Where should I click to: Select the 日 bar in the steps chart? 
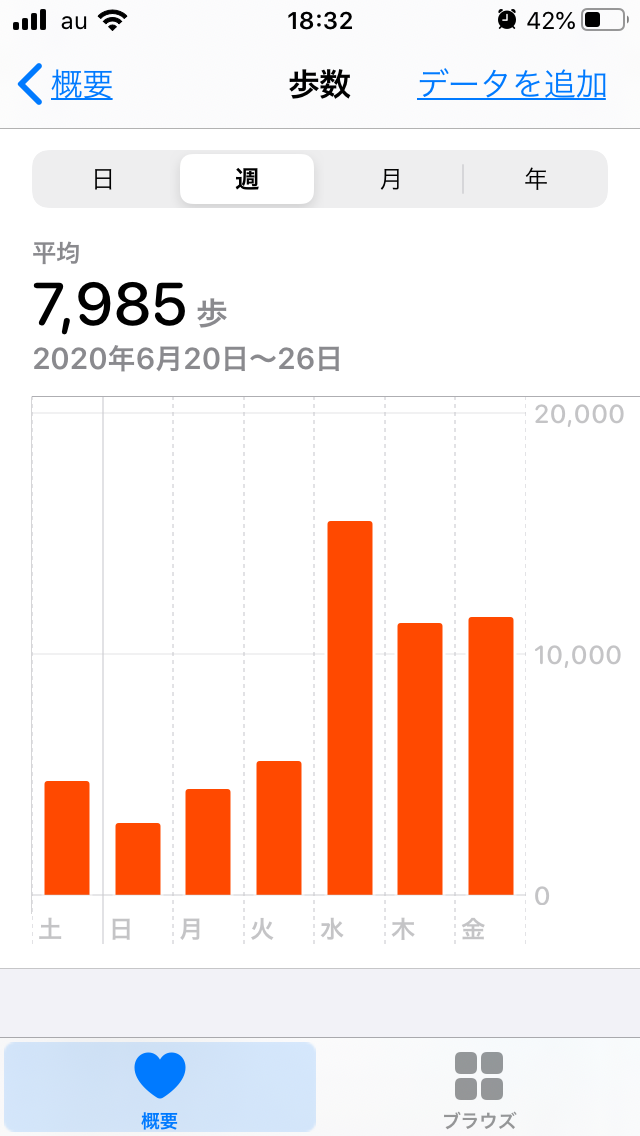(x=138, y=859)
